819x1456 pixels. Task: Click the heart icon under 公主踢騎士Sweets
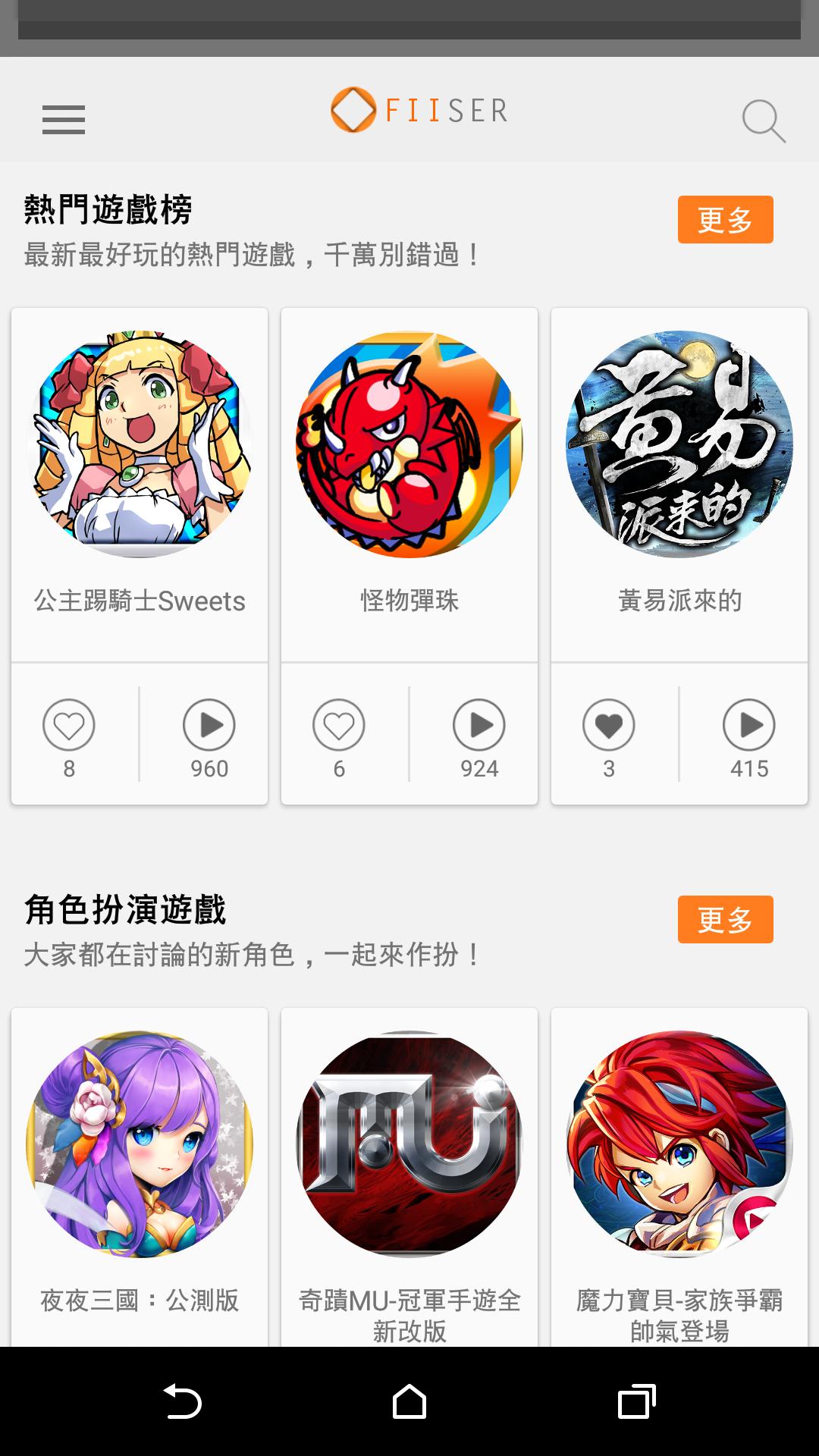69,726
